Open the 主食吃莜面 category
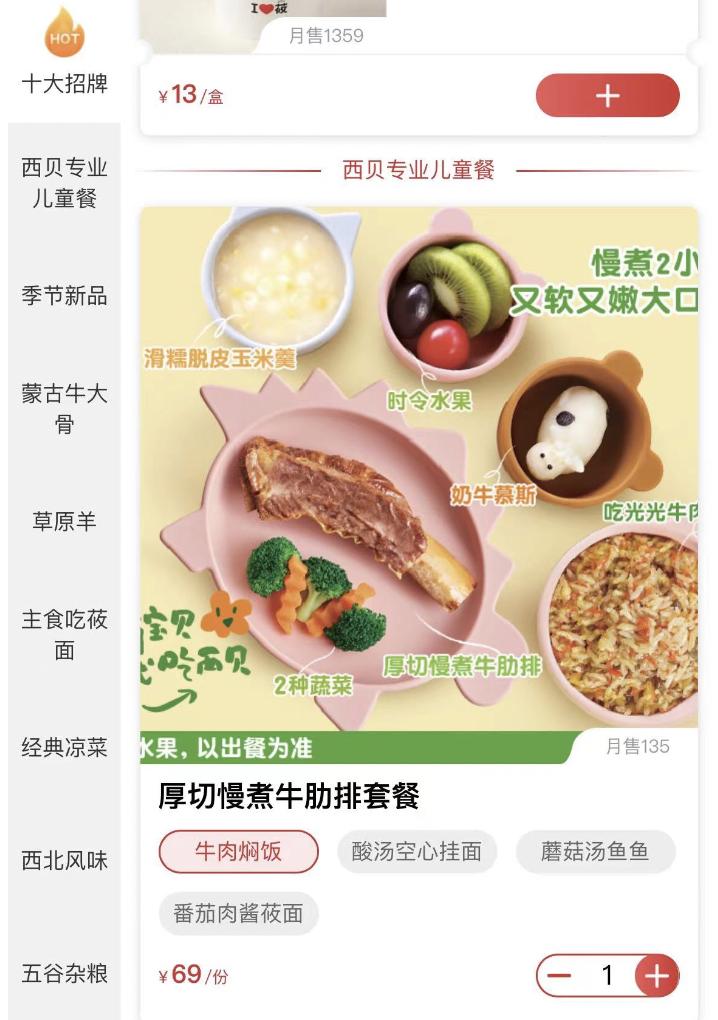718x1020 pixels. tap(64, 635)
